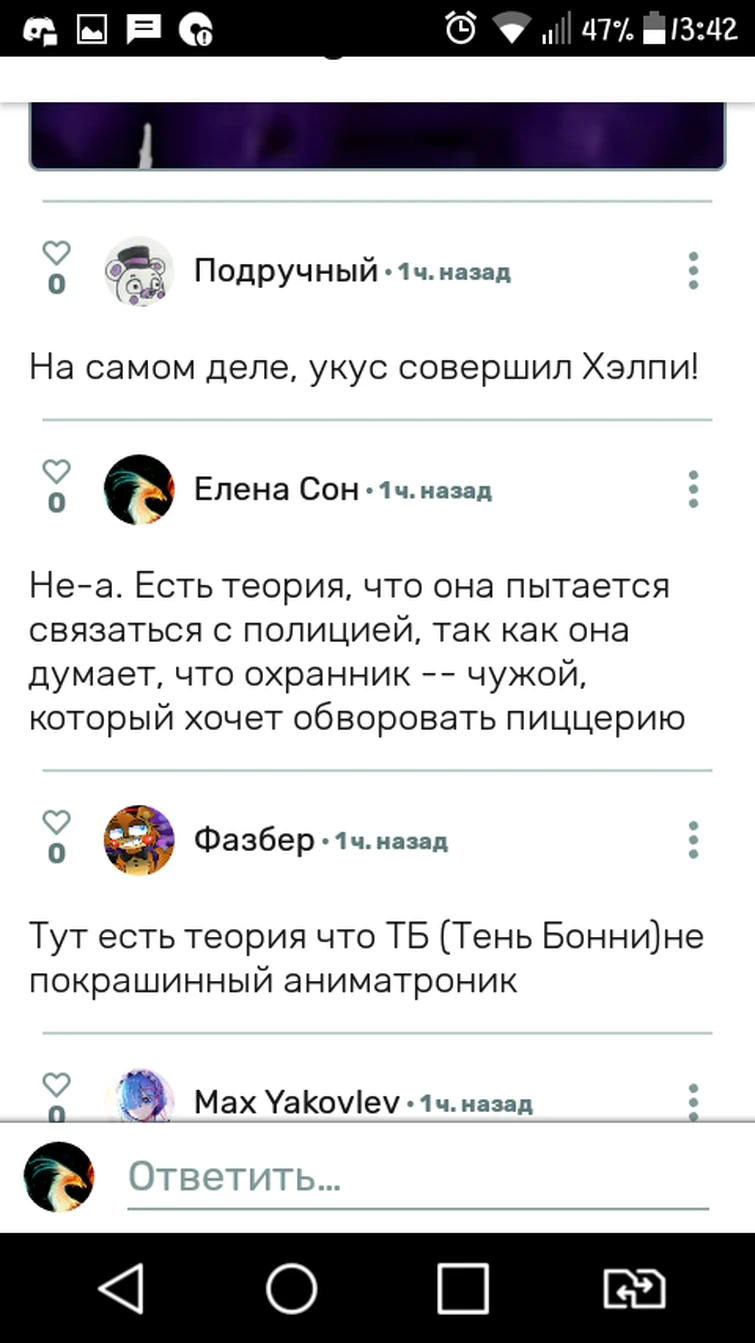The height and width of the screenshot is (1343, 755).
Task: Like Подручный's comment
Action: (x=57, y=254)
